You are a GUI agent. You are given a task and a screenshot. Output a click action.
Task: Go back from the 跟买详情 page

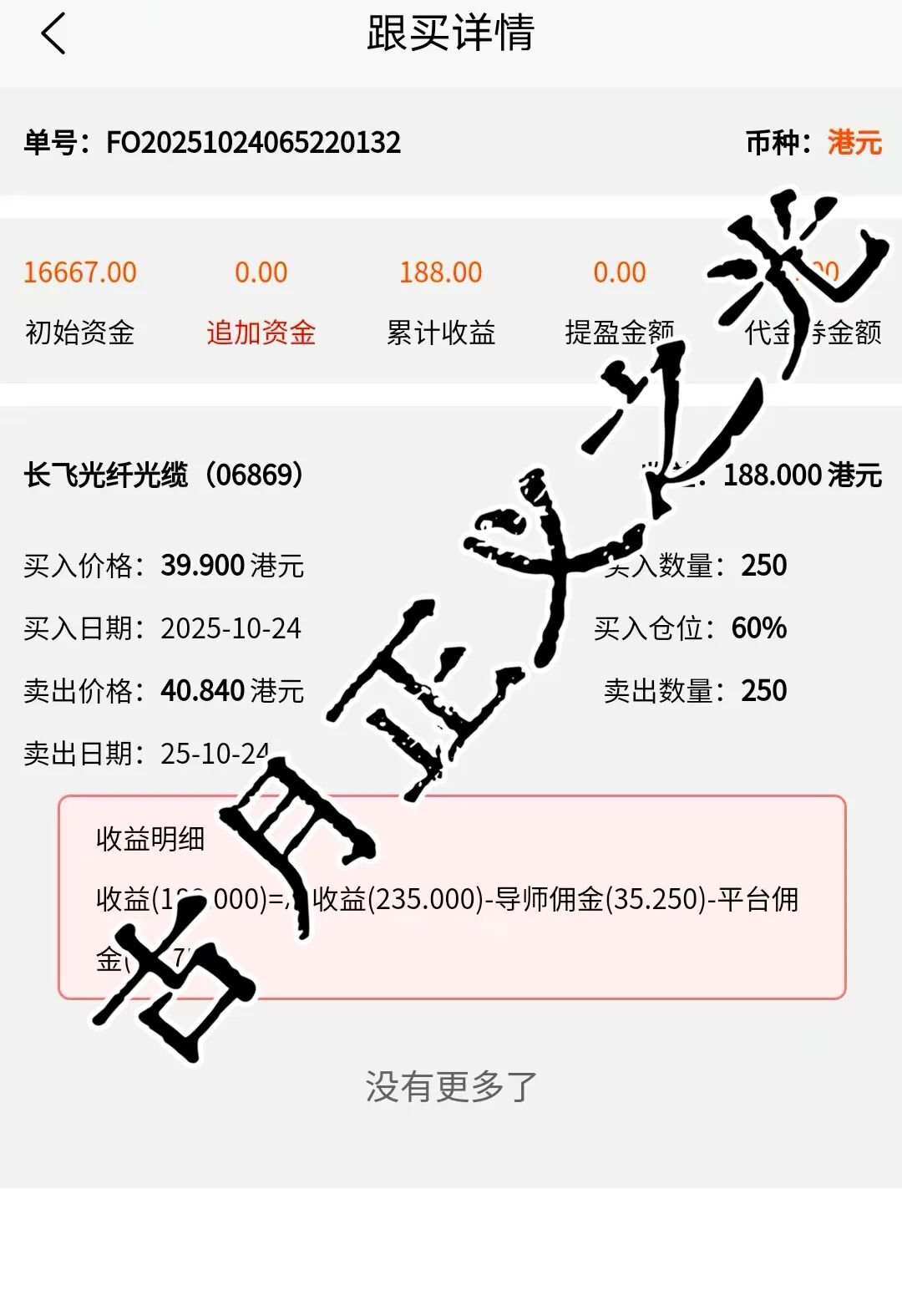click(x=53, y=34)
